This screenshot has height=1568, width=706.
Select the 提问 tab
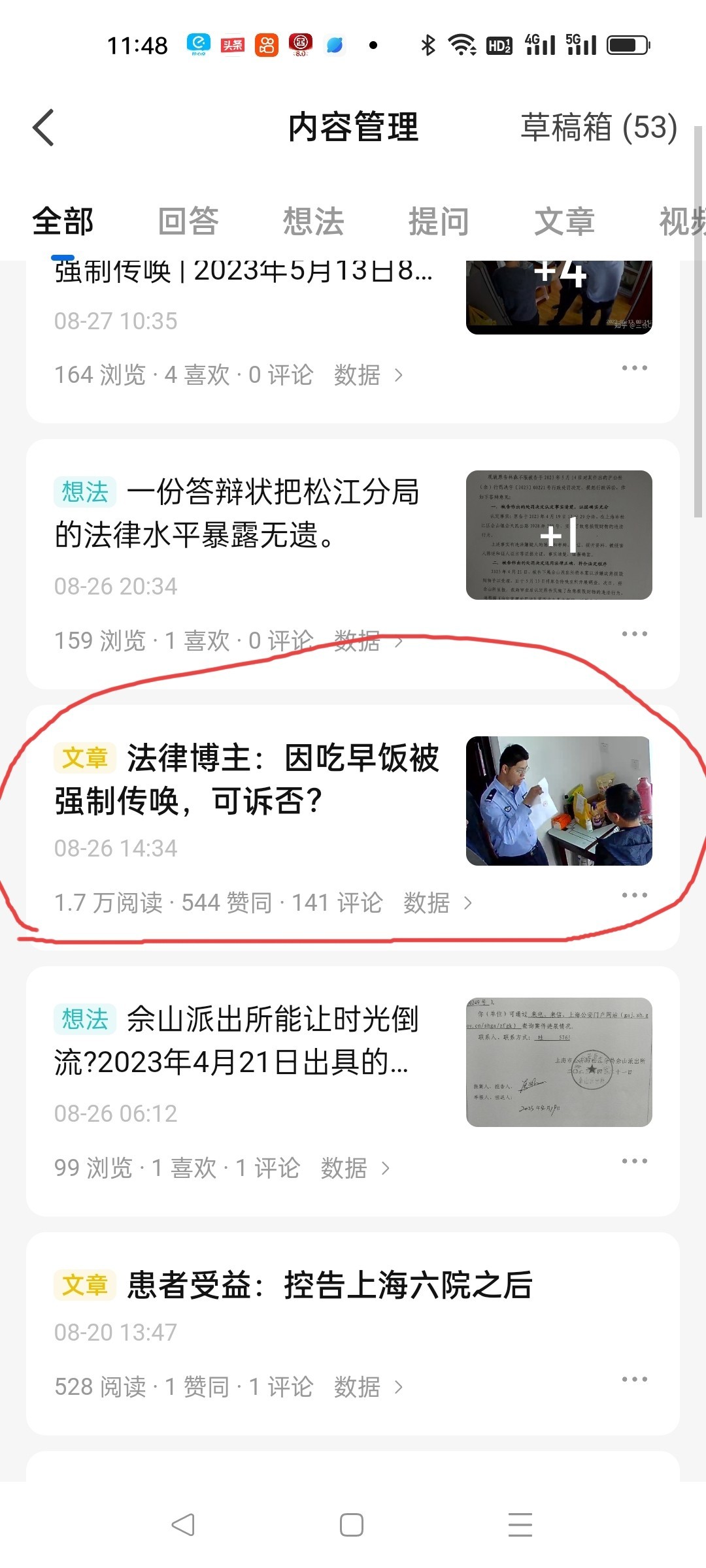pyautogui.click(x=439, y=221)
